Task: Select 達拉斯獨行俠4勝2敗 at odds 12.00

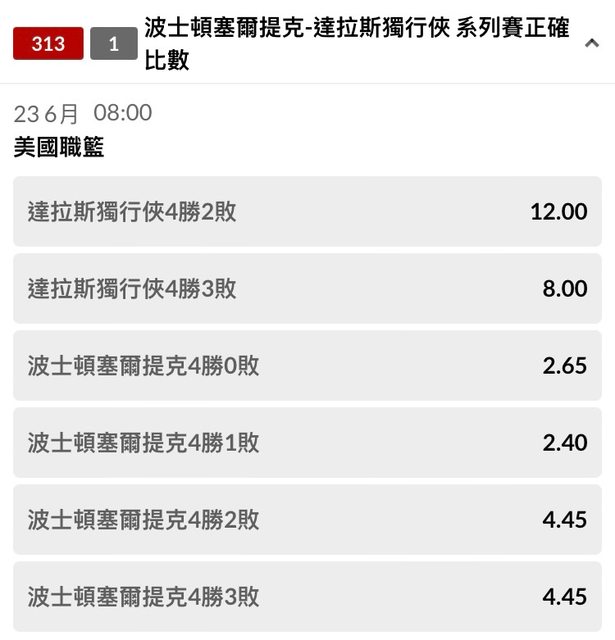Action: 307,212
